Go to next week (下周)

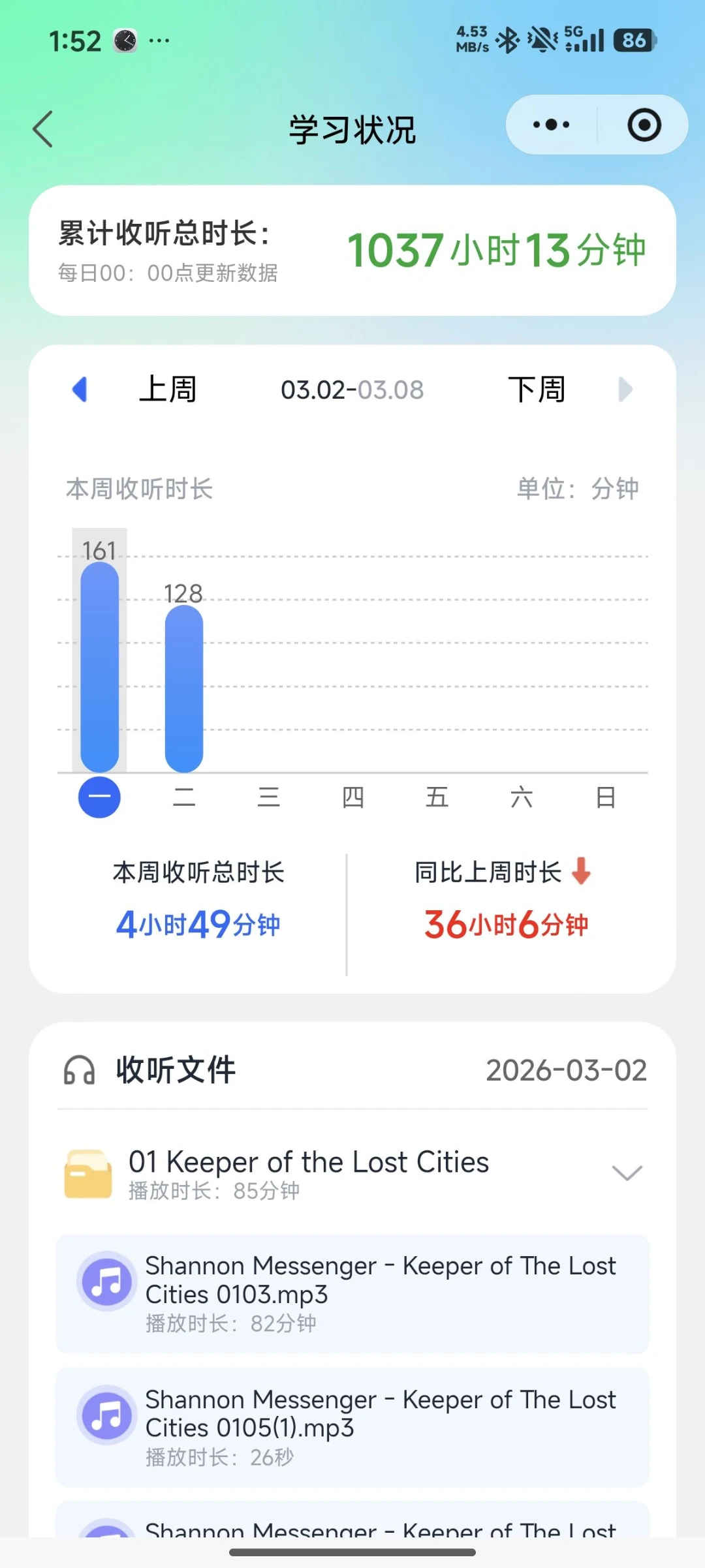(x=537, y=390)
